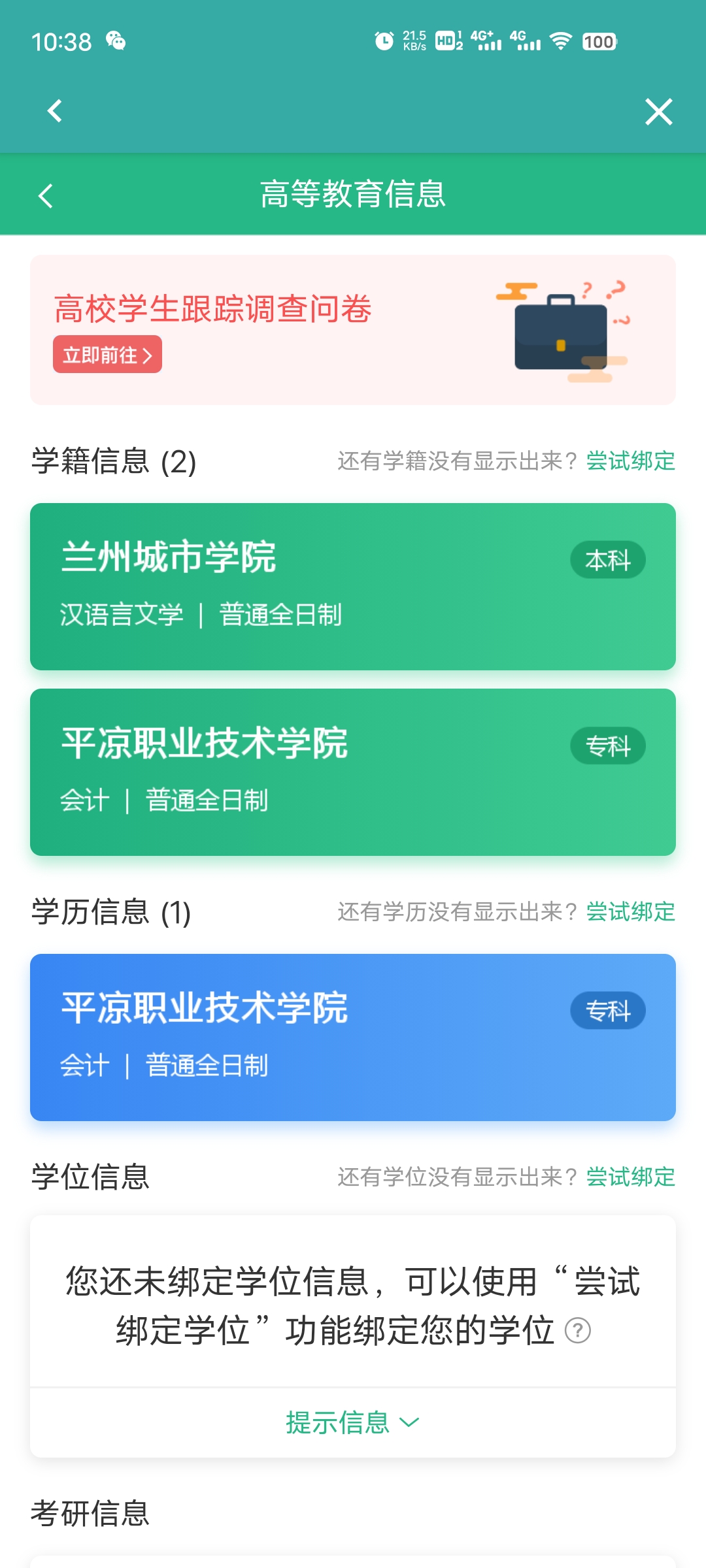Viewport: 706px width, 1568px height.
Task: Open the blue 平凉职业技术学院 学历 card
Action: pyautogui.click(x=353, y=1037)
